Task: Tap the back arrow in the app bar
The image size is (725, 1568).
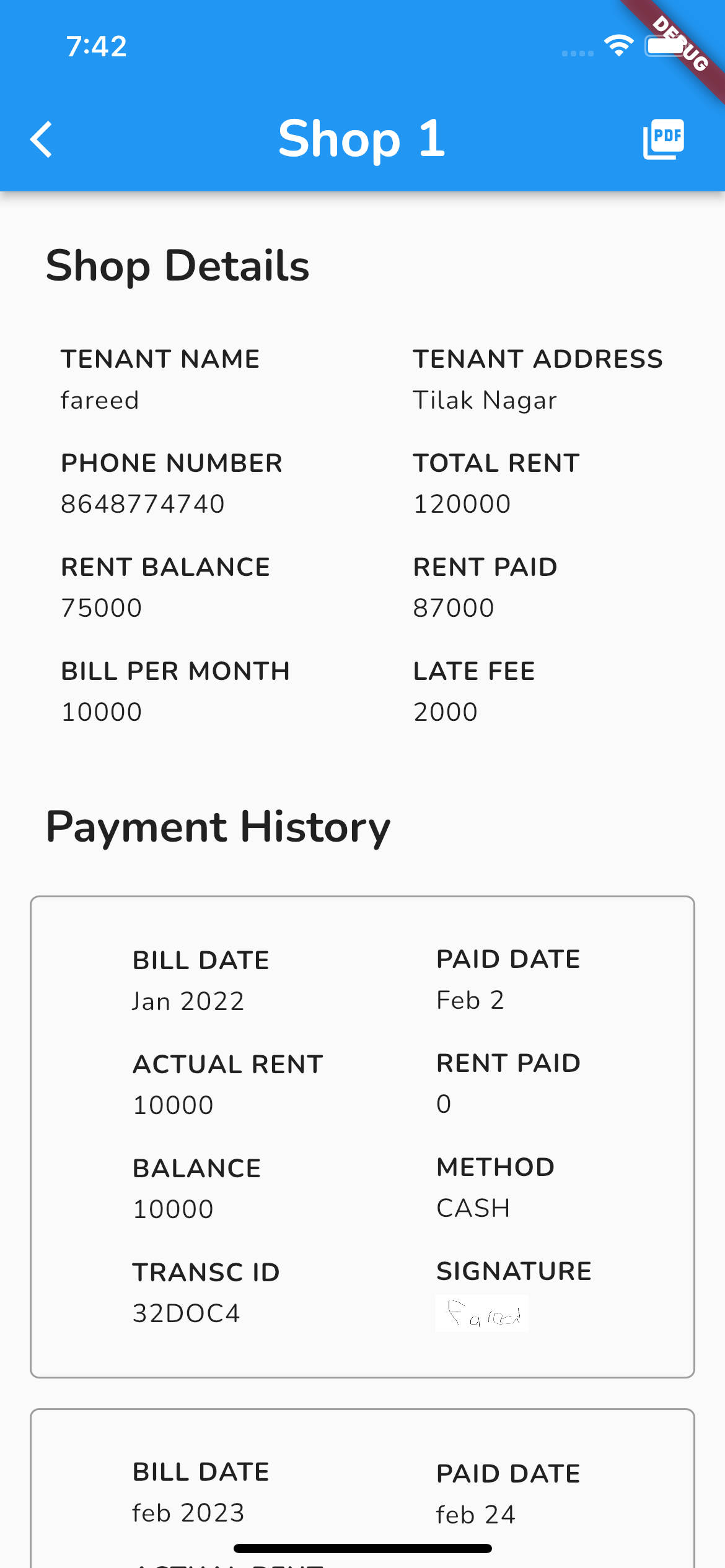Action: [42, 139]
